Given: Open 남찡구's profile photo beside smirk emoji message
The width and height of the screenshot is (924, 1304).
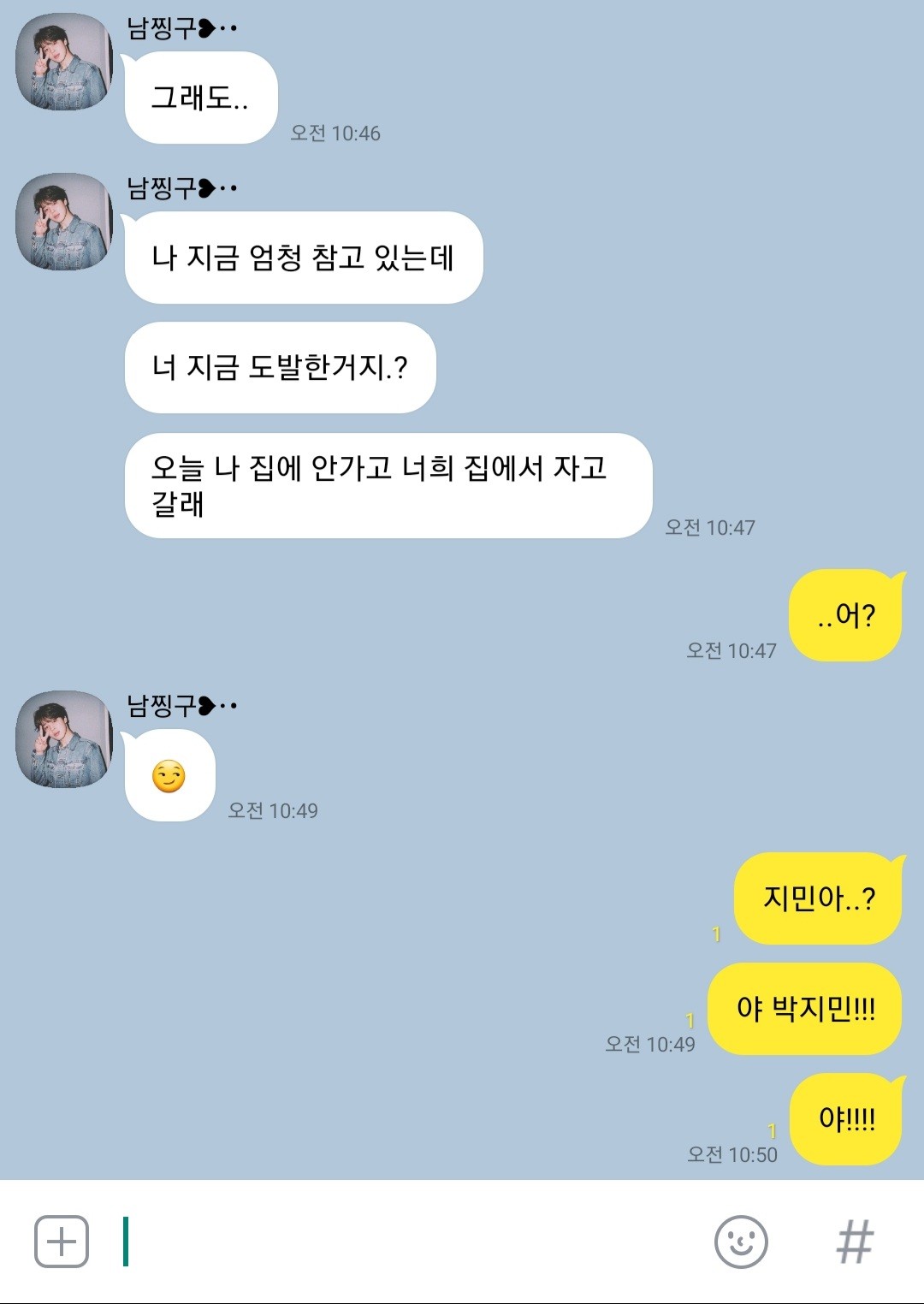Looking at the screenshot, I should pyautogui.click(x=64, y=739).
